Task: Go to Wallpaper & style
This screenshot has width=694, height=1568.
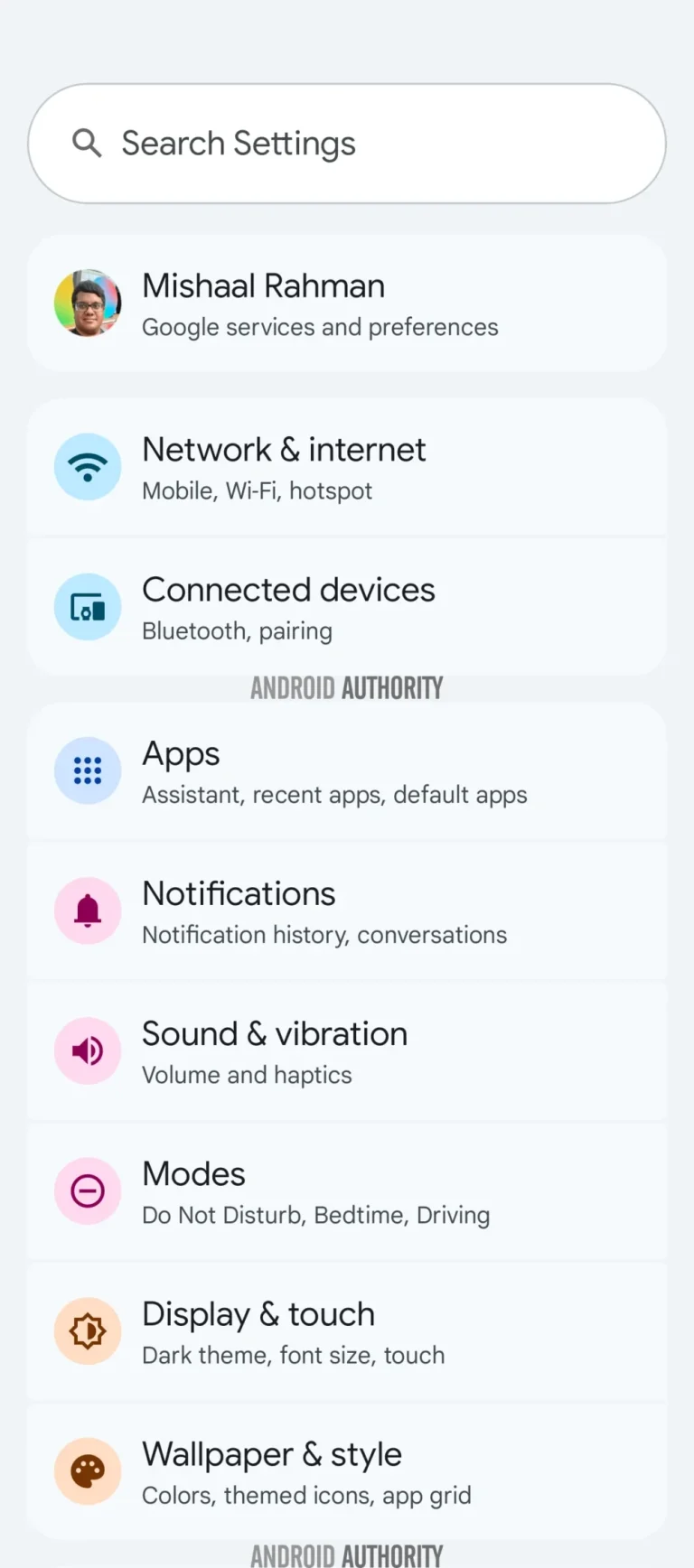Action: tap(347, 1471)
